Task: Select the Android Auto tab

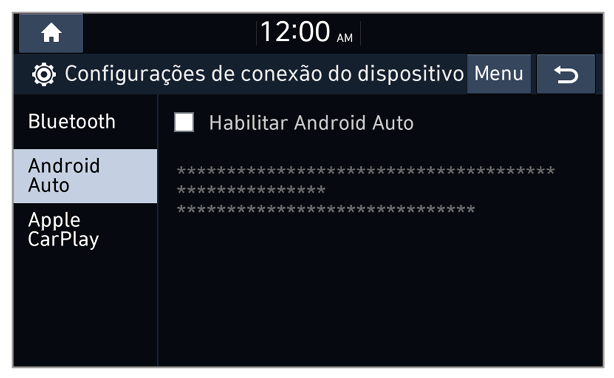Action: point(85,175)
